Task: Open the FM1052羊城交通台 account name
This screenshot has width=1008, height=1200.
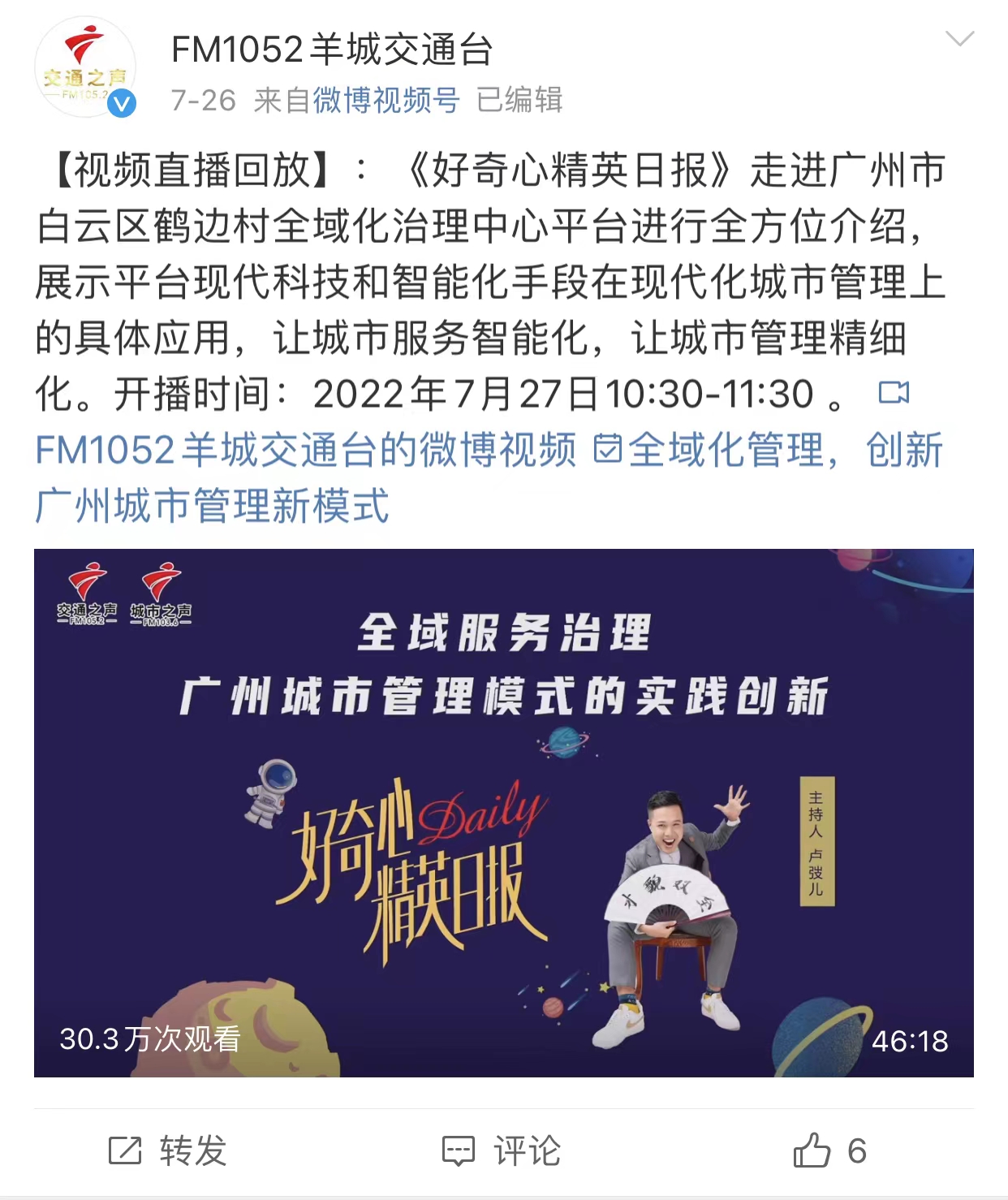Action: point(332,50)
